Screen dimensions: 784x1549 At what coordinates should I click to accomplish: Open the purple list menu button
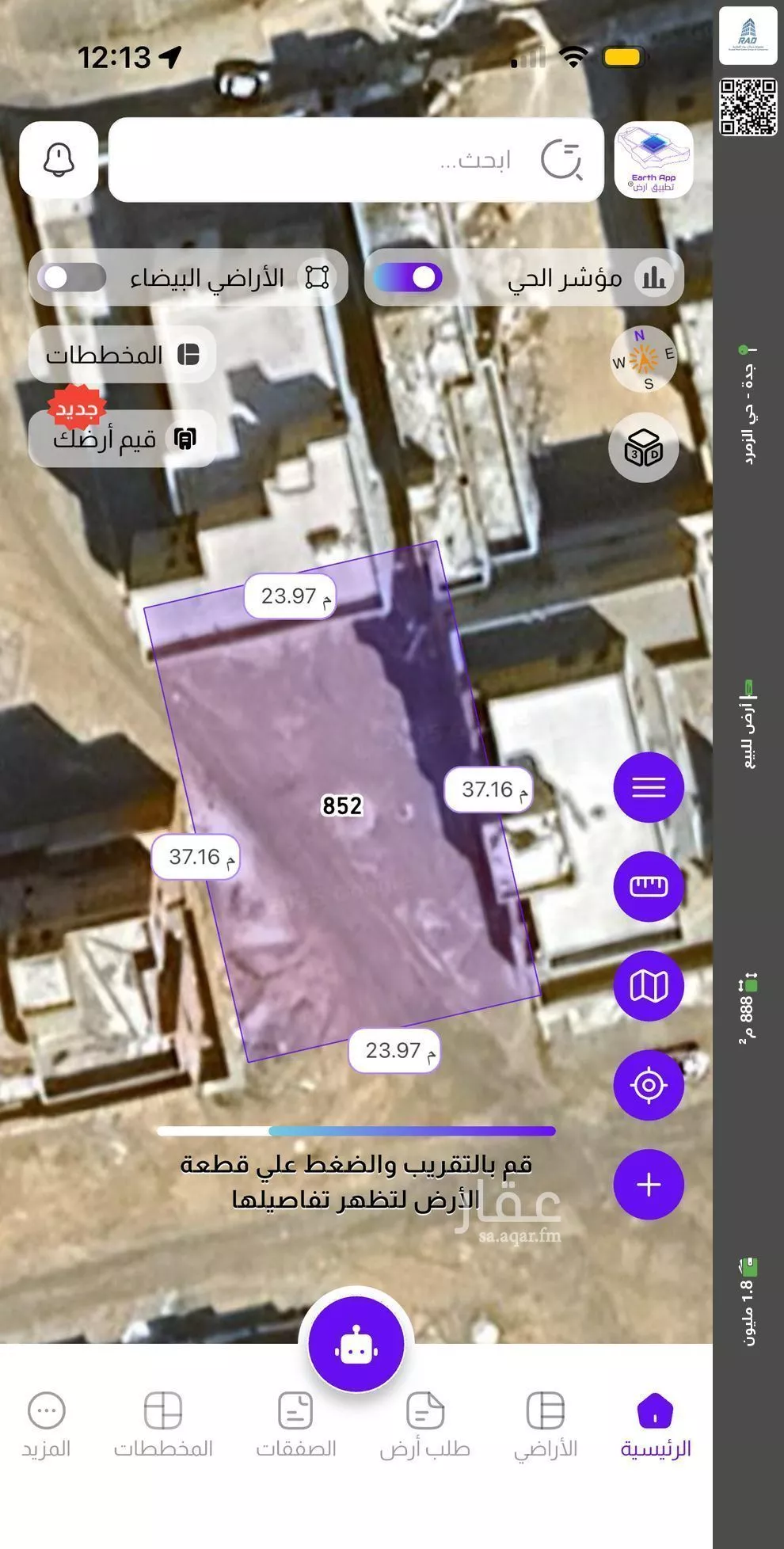(x=648, y=787)
